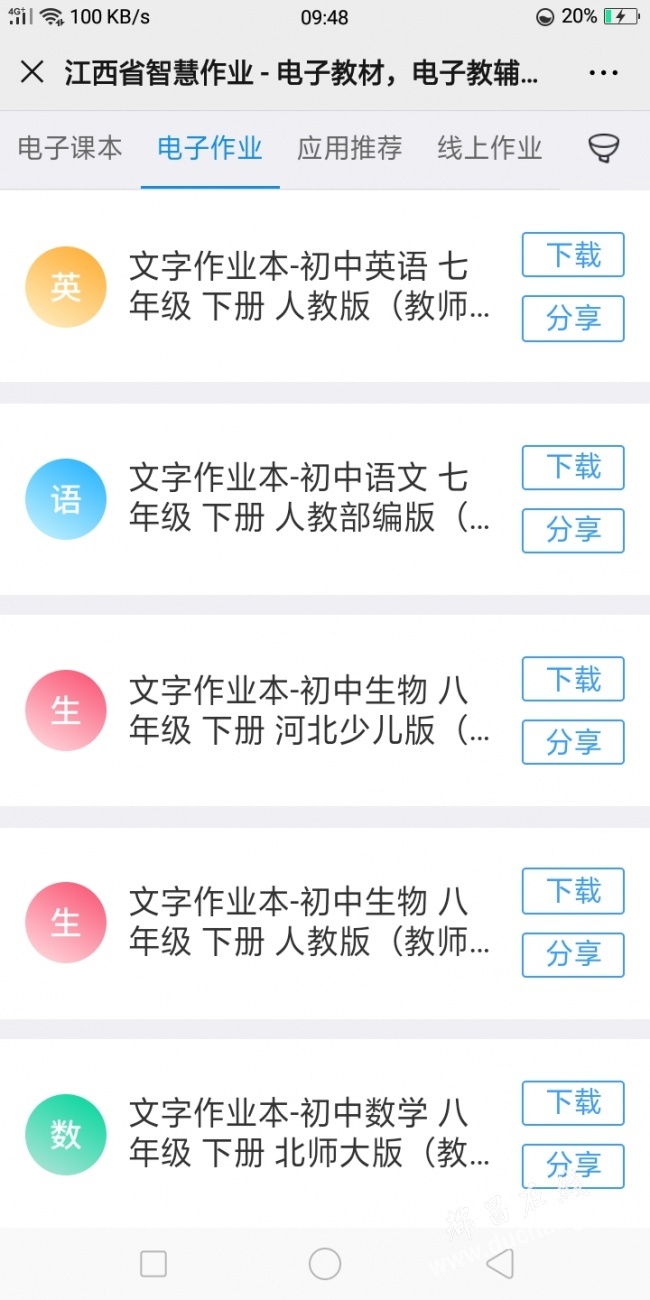Share the 初中语文 七年级 workbook
This screenshot has height=1300, width=650.
point(573,530)
